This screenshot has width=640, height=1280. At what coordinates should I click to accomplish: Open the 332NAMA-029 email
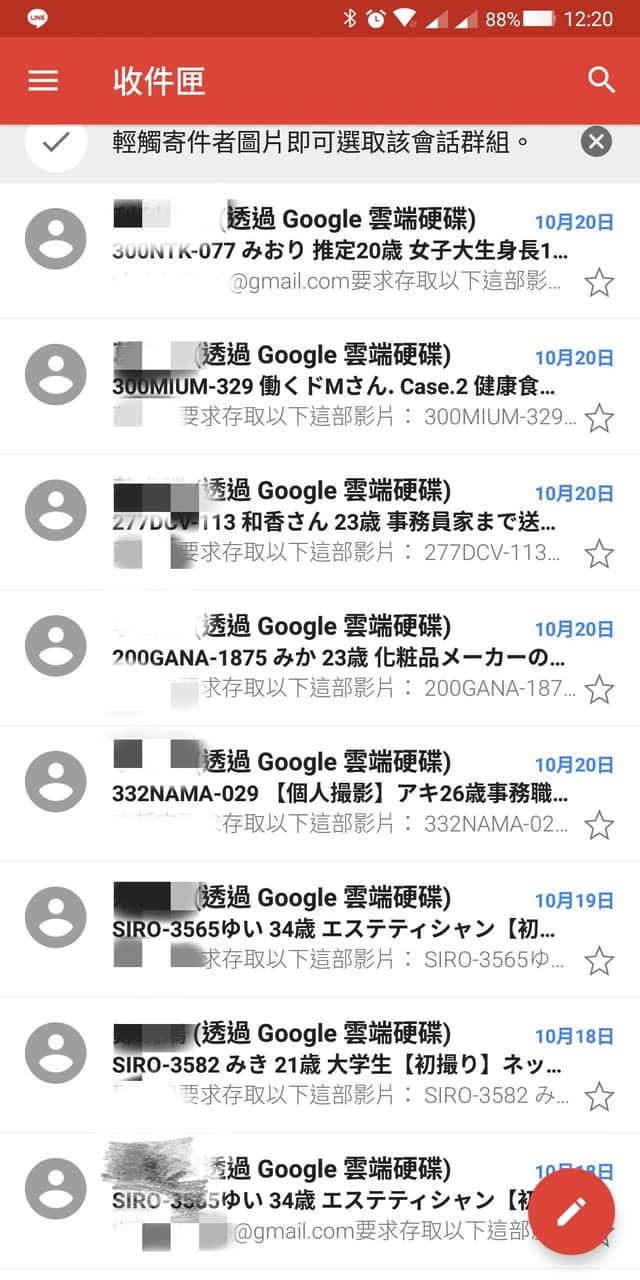[x=340, y=794]
